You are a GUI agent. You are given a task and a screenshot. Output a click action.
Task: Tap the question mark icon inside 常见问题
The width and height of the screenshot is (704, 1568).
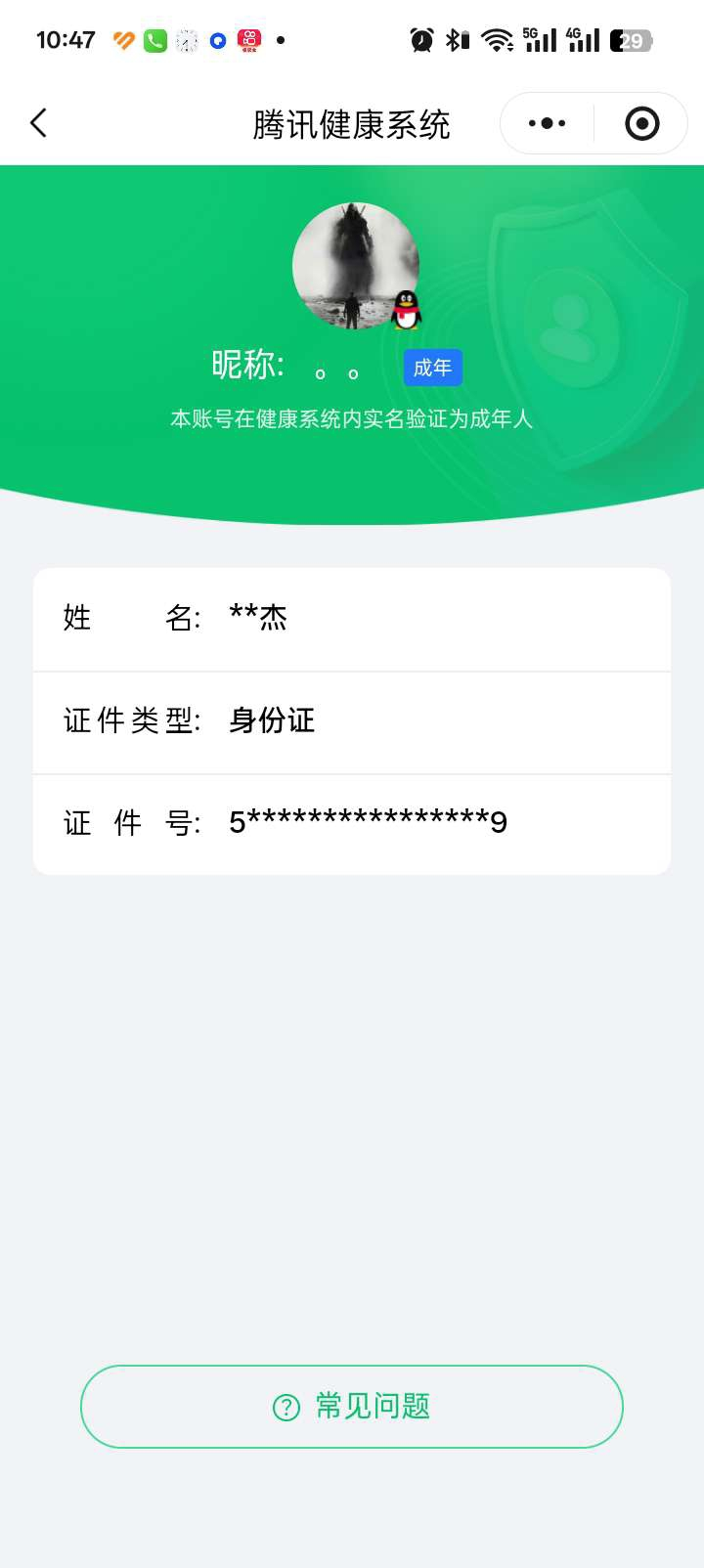pyautogui.click(x=285, y=1407)
